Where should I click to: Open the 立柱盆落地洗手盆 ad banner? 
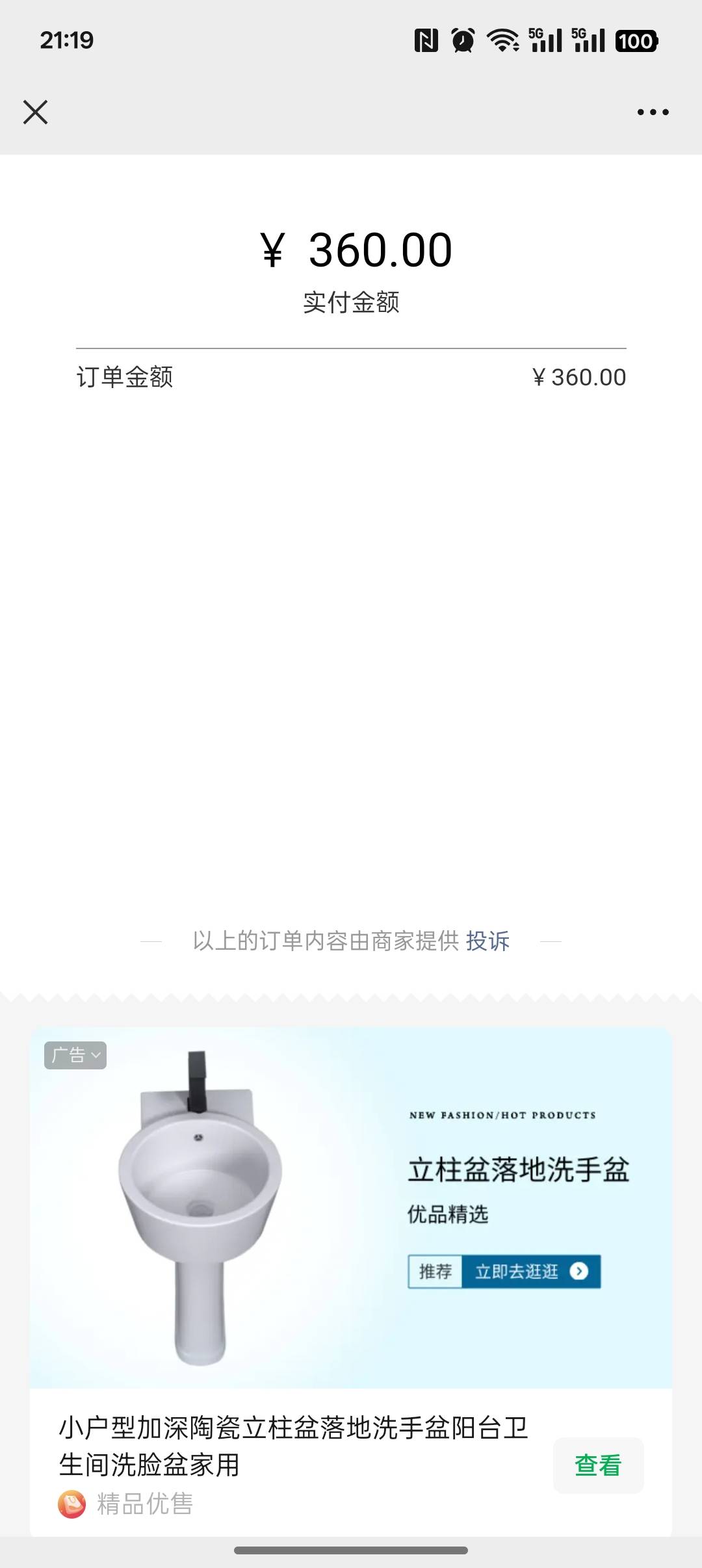(x=351, y=1209)
